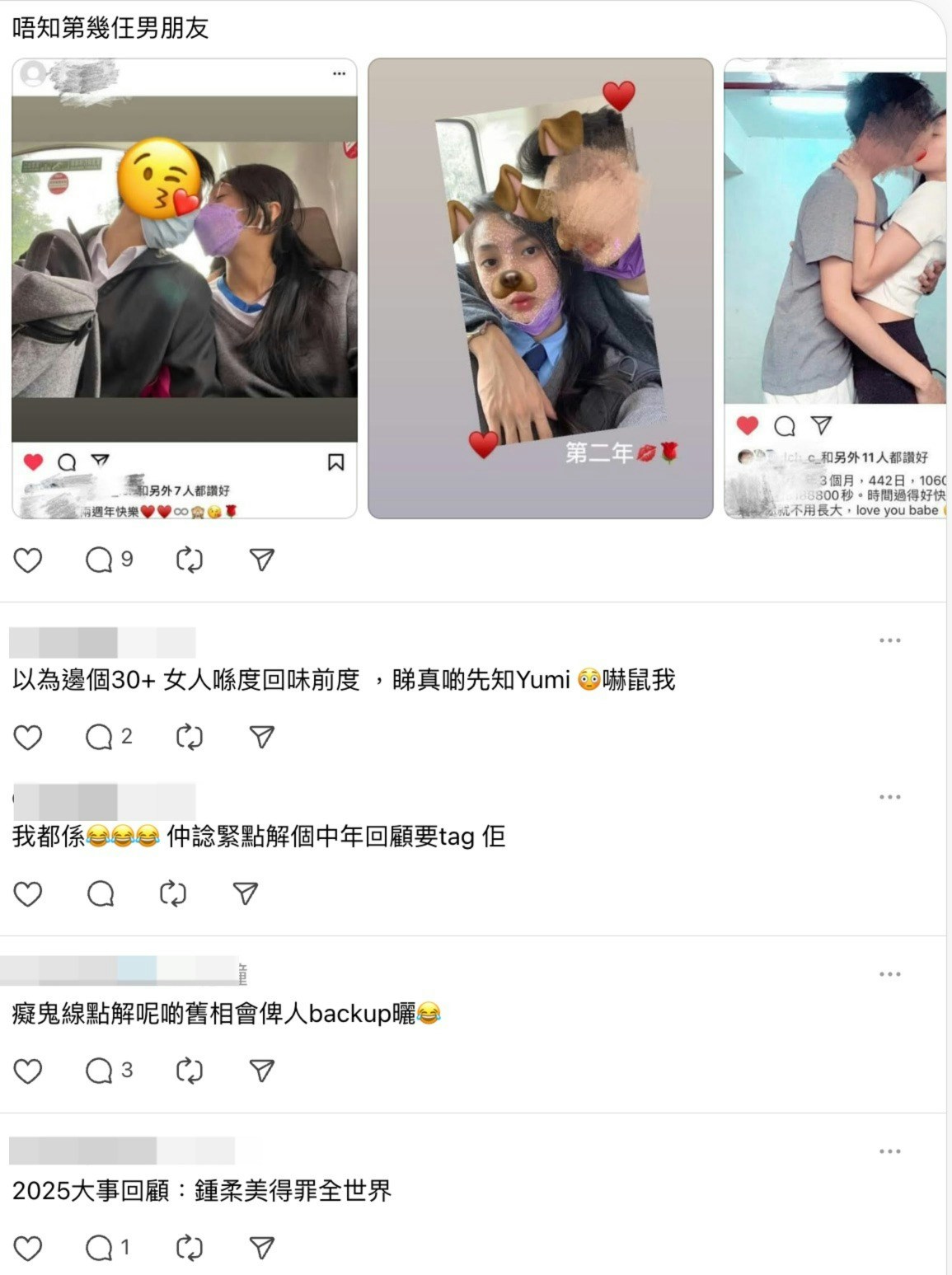Viewport: 952px width, 1275px height.
Task: Like the reply "我都係" about the tag
Action: click(x=28, y=893)
